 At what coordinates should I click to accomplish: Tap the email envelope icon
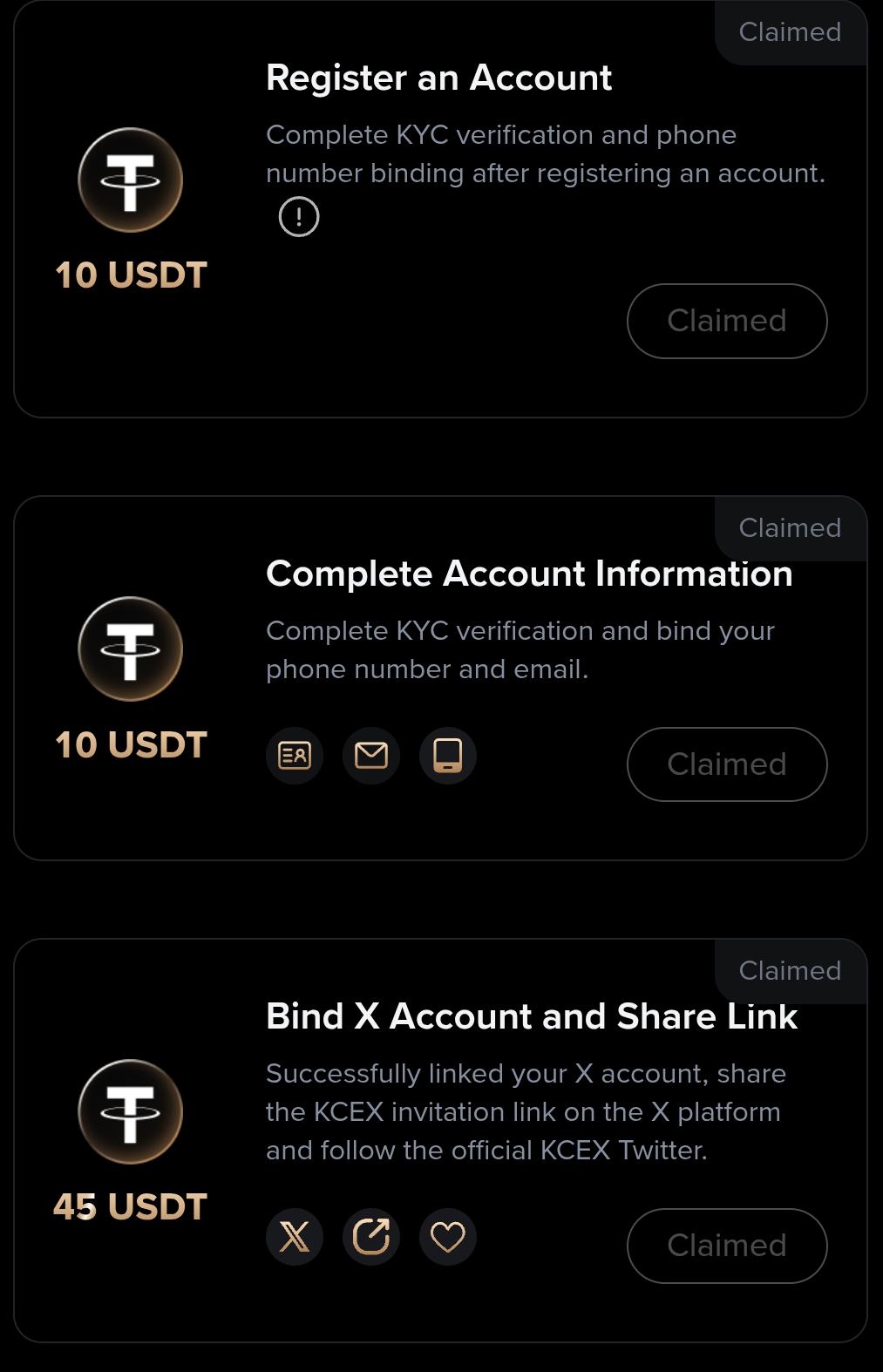(x=371, y=756)
